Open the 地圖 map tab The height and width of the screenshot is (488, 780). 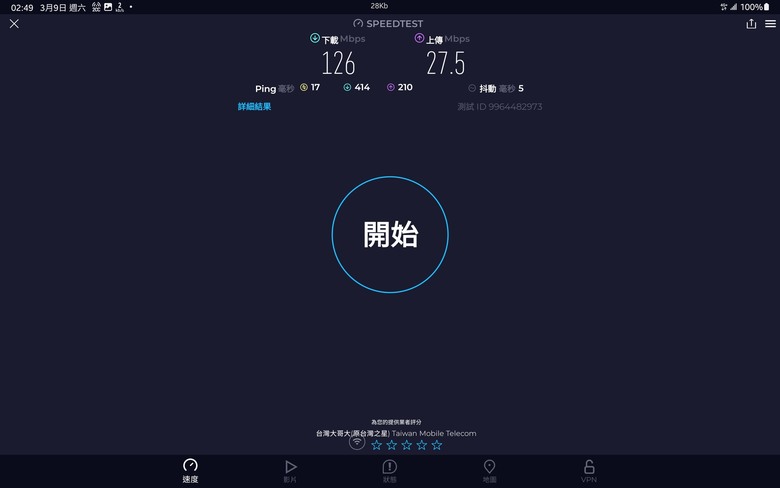(489, 471)
